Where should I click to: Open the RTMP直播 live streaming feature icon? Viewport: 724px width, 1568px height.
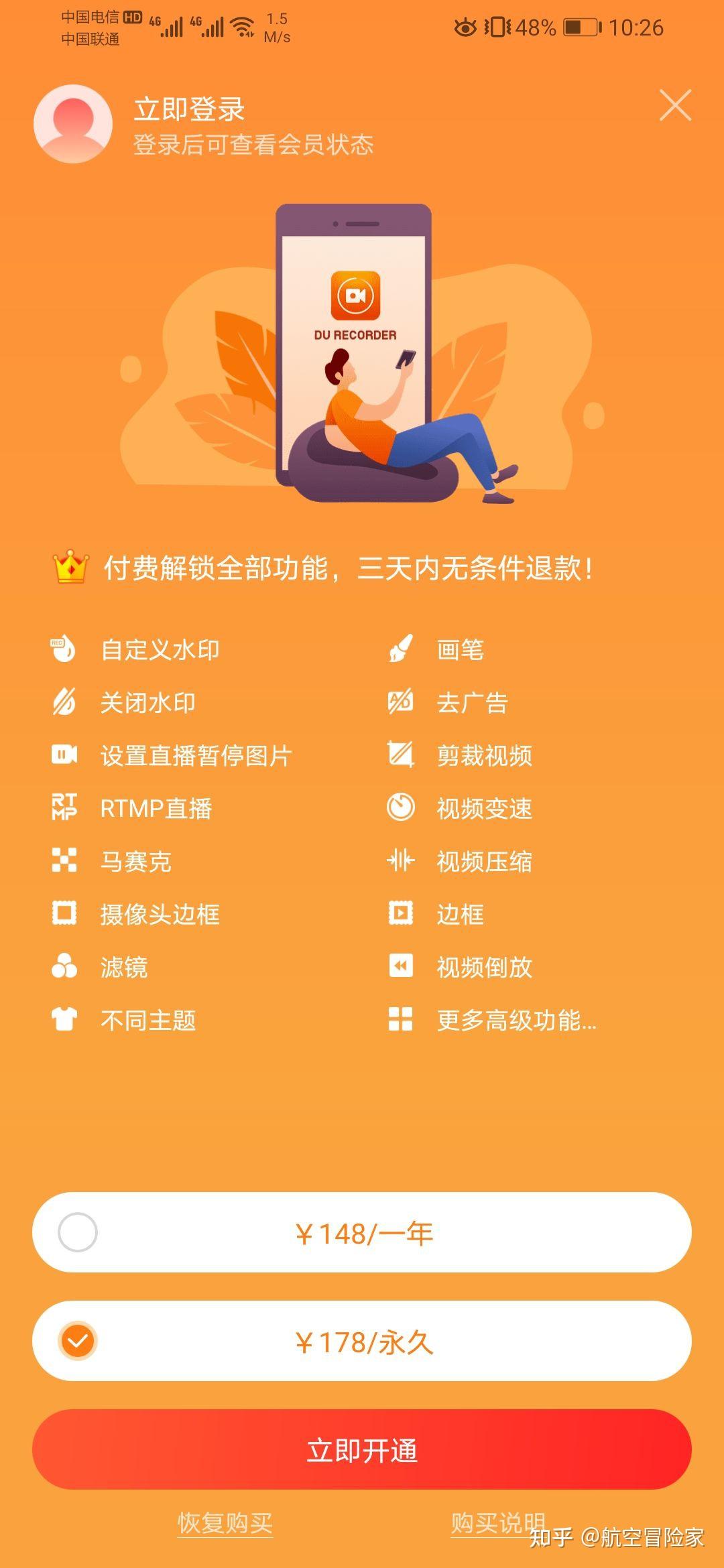65,809
